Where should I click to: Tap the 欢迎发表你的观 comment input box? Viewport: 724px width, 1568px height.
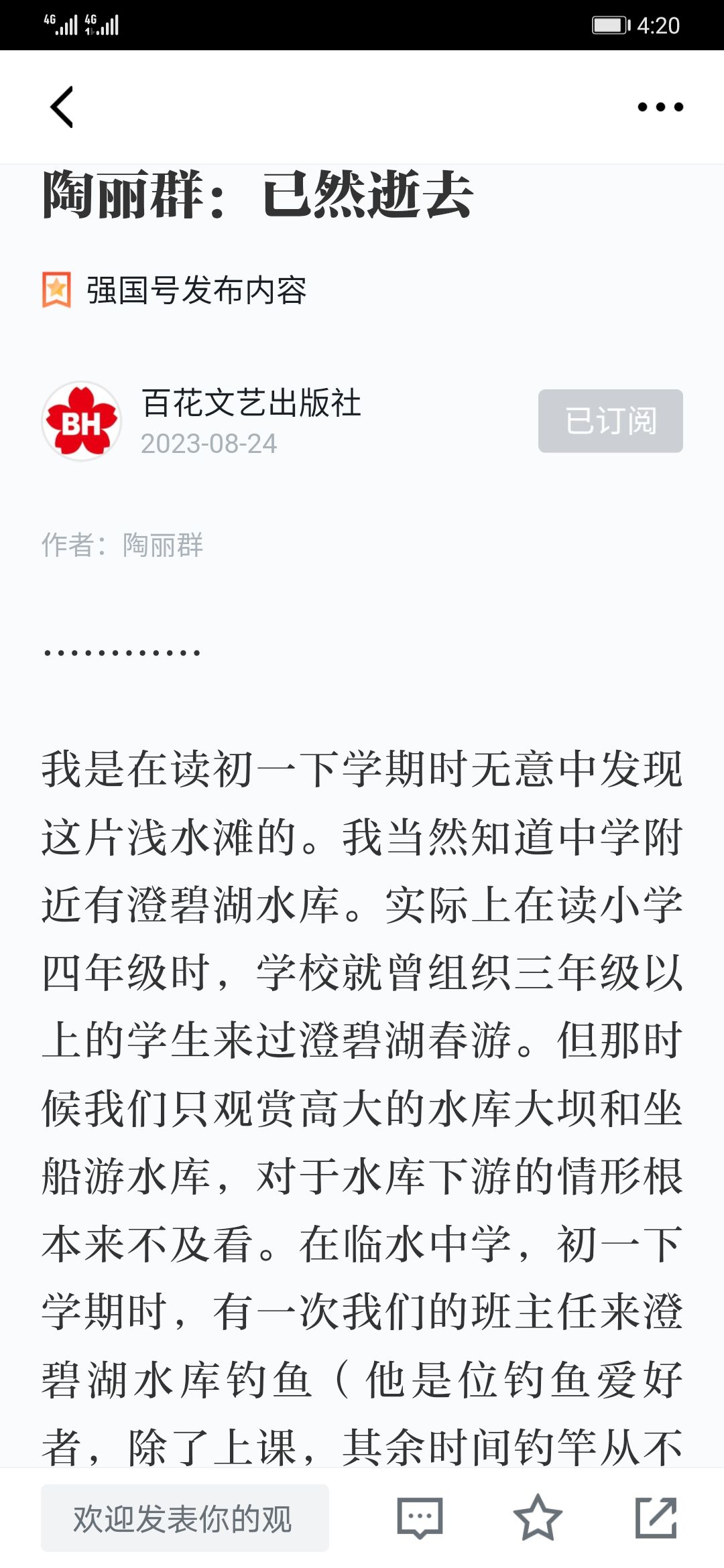pos(185,1518)
